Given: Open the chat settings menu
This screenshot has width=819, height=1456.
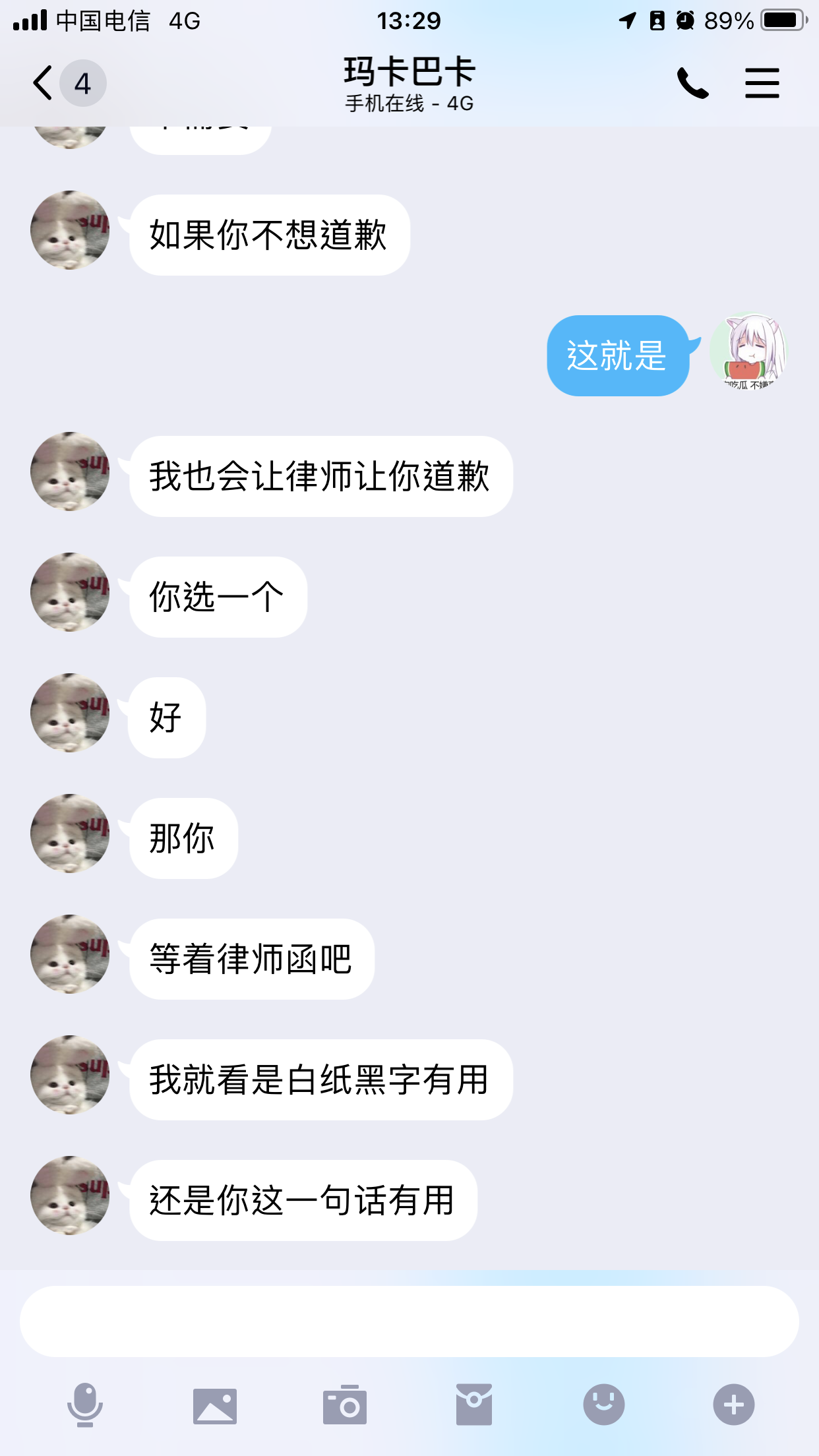Looking at the screenshot, I should (762, 83).
